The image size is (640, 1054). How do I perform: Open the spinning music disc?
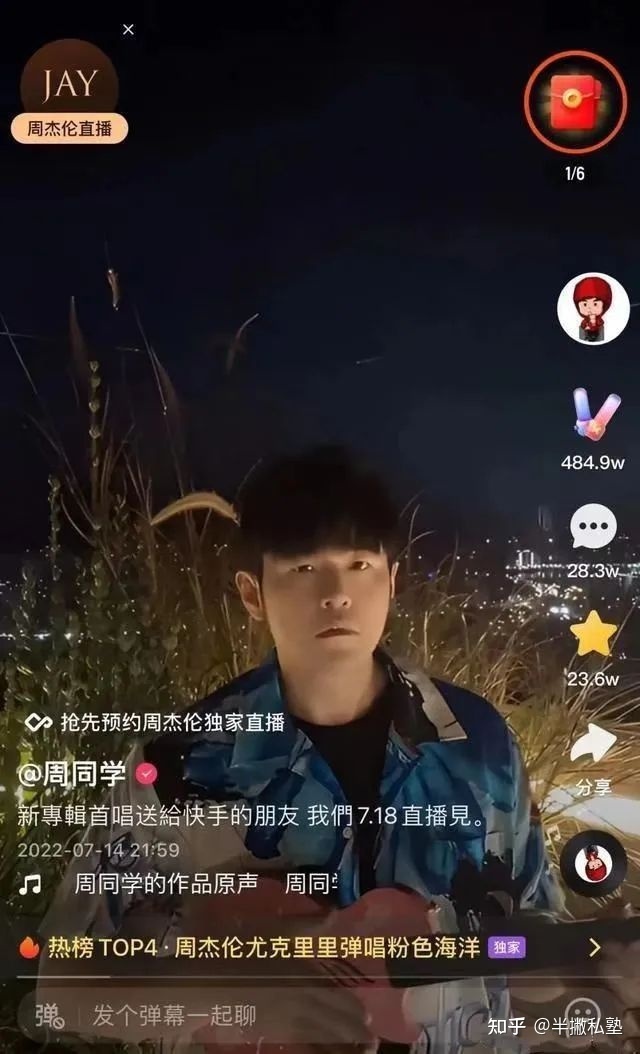tap(593, 862)
